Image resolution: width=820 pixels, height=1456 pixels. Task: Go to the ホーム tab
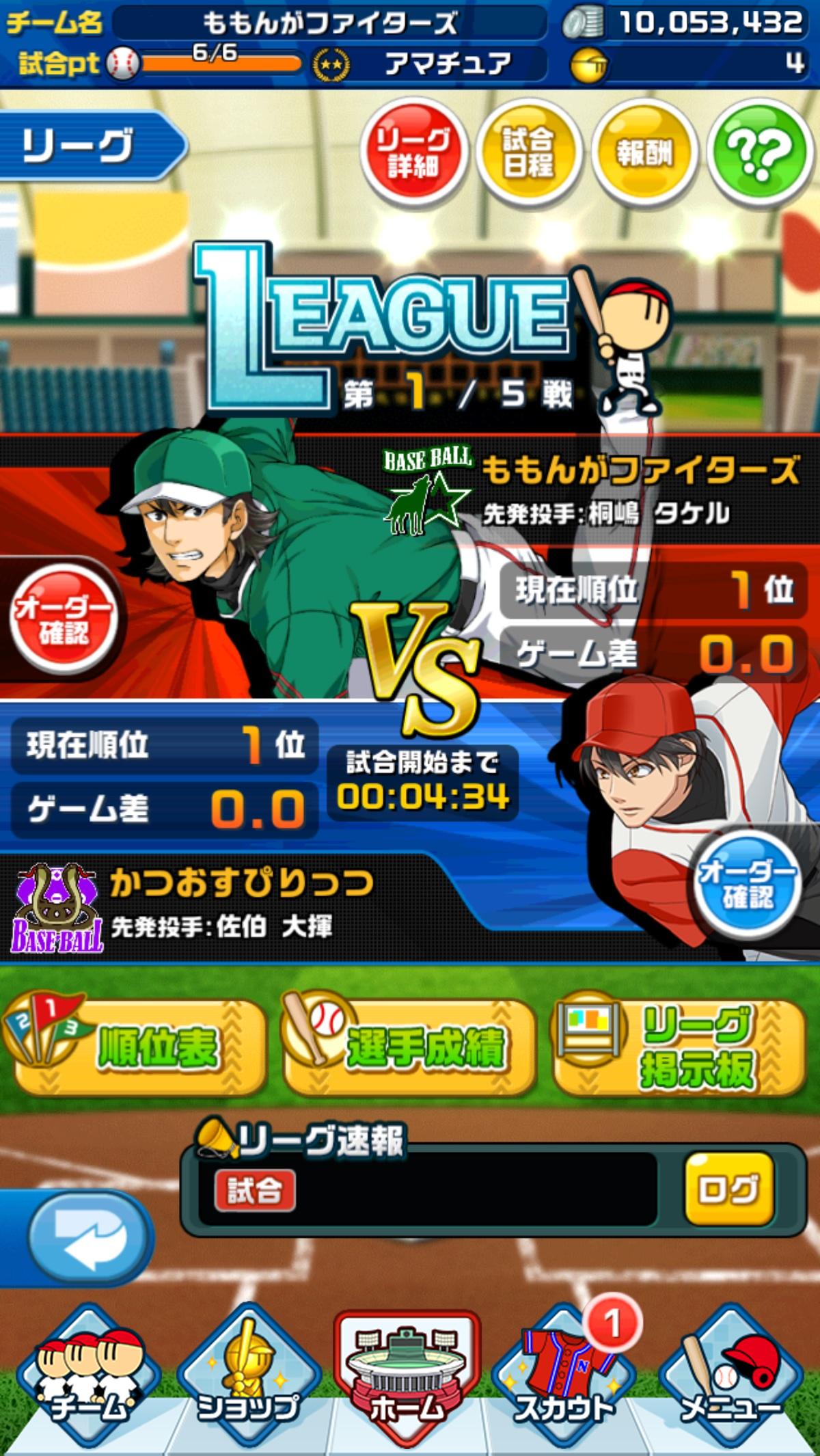coord(409,1381)
